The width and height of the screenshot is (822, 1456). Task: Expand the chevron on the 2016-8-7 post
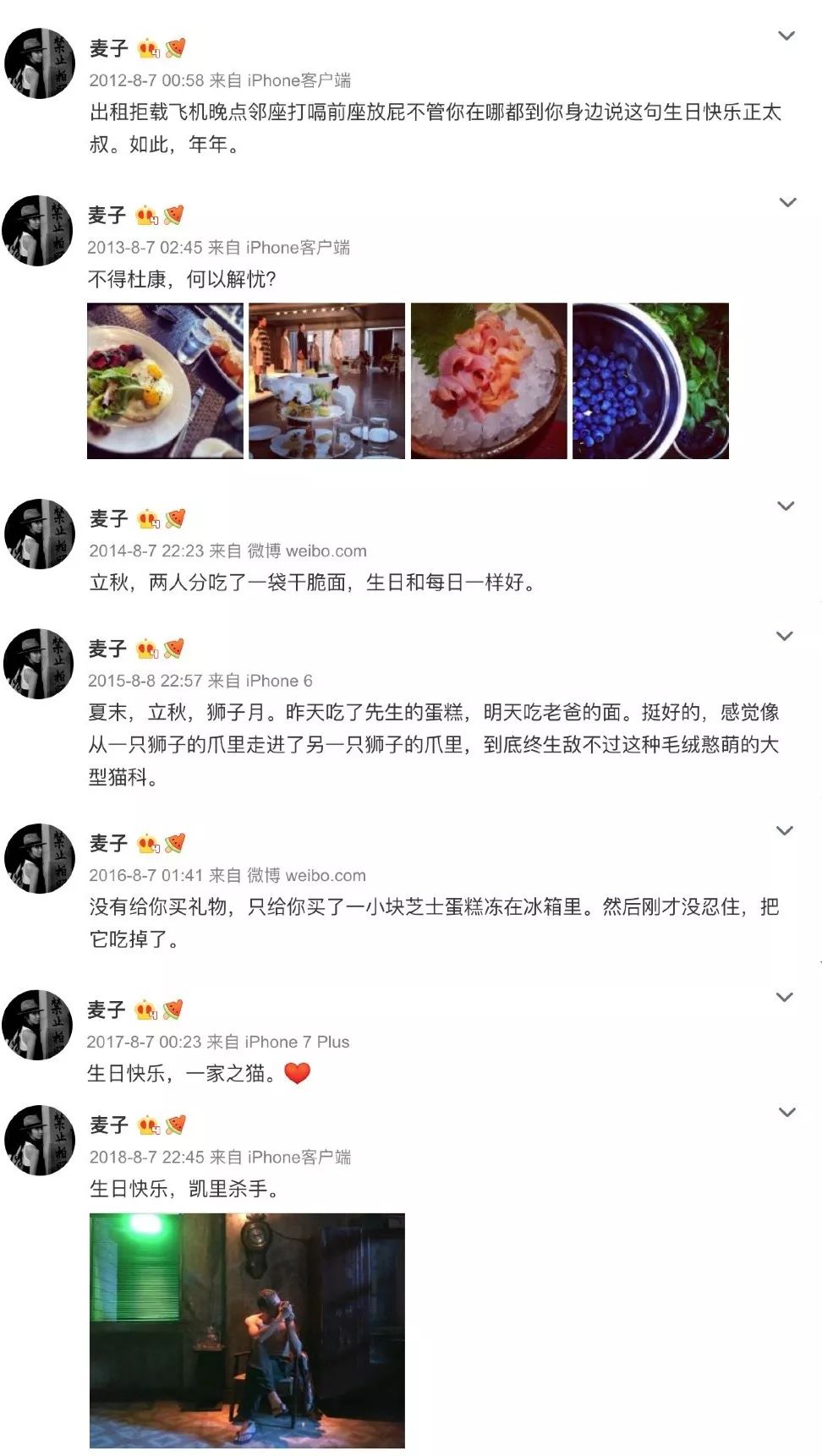(785, 830)
